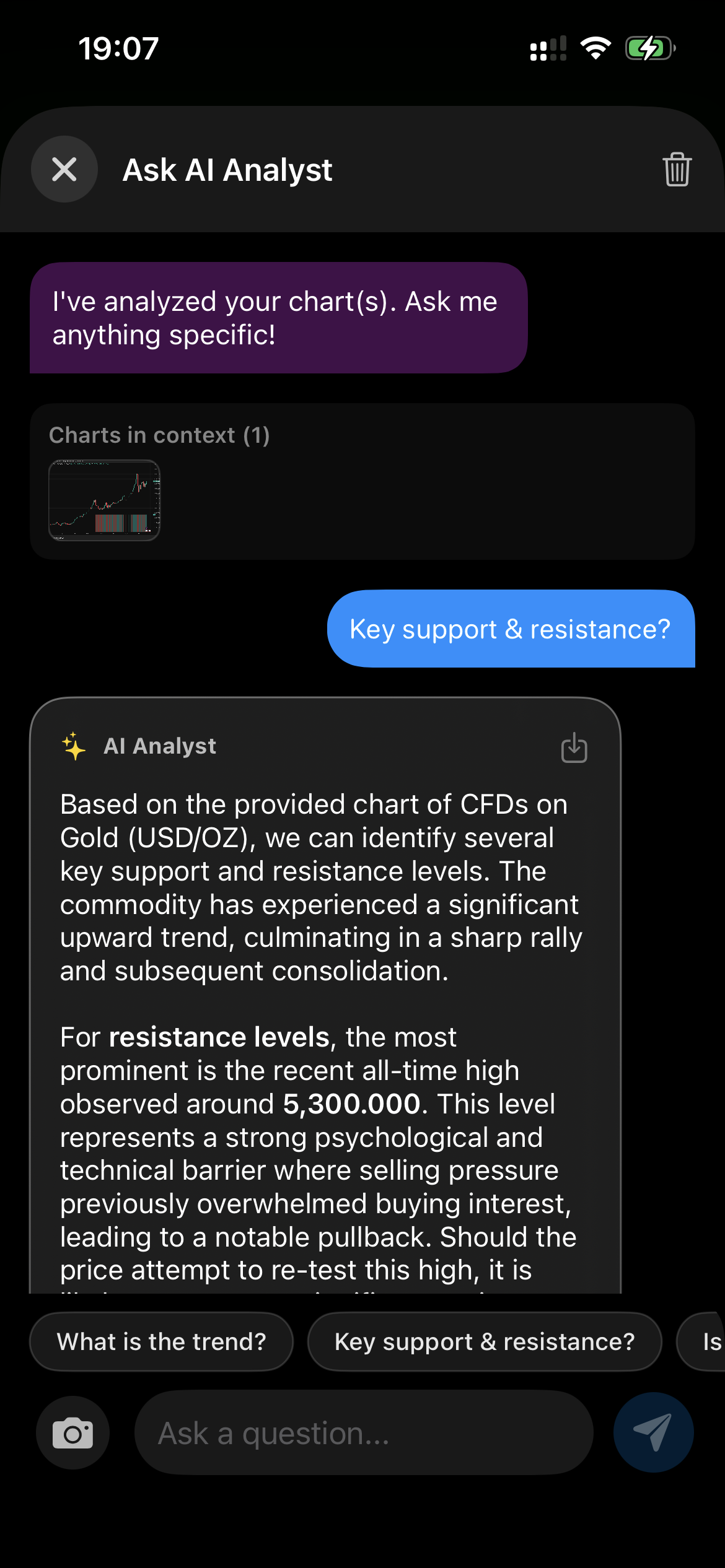Tap the Wi-Fi status icon
This screenshot has height=1568, width=725.
tap(595, 48)
